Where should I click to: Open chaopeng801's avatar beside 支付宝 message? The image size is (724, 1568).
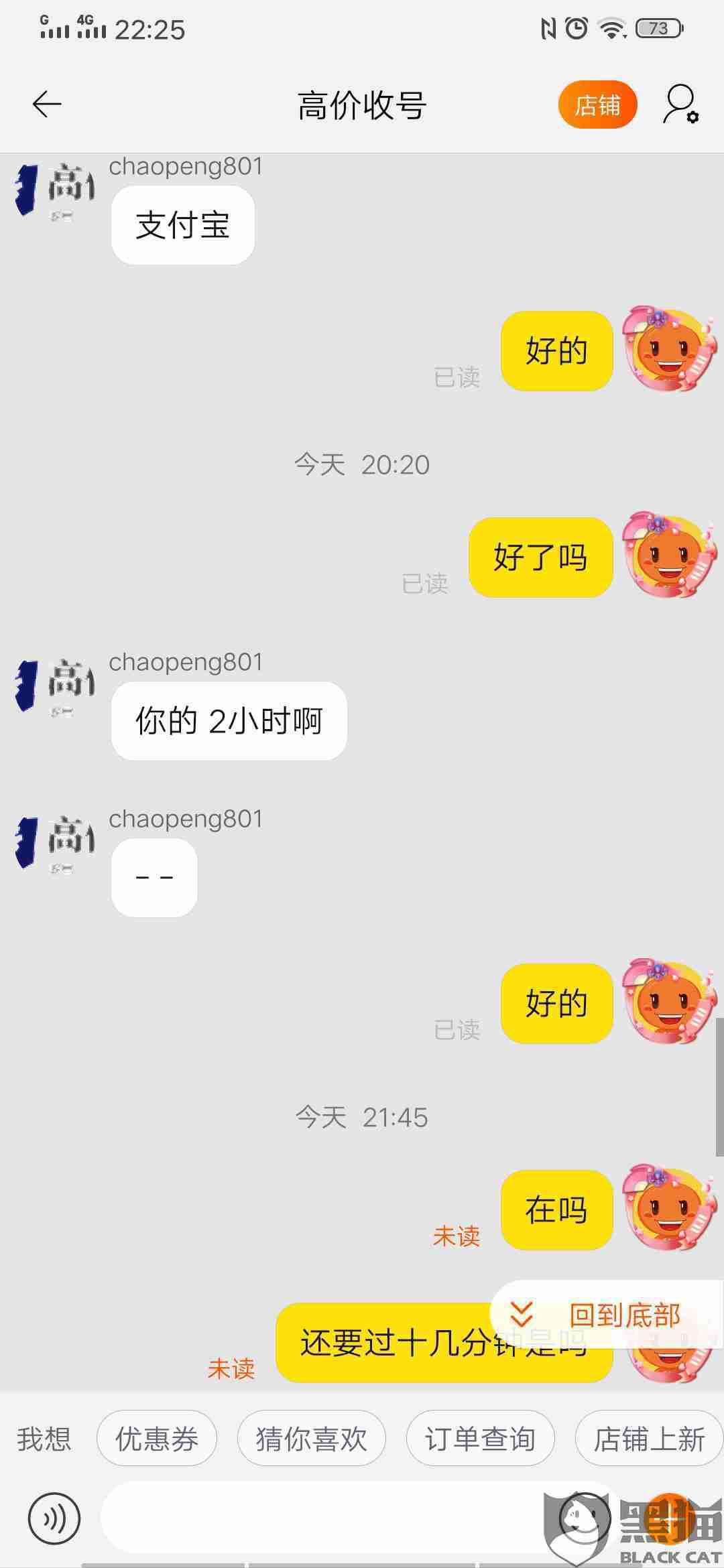[55, 192]
